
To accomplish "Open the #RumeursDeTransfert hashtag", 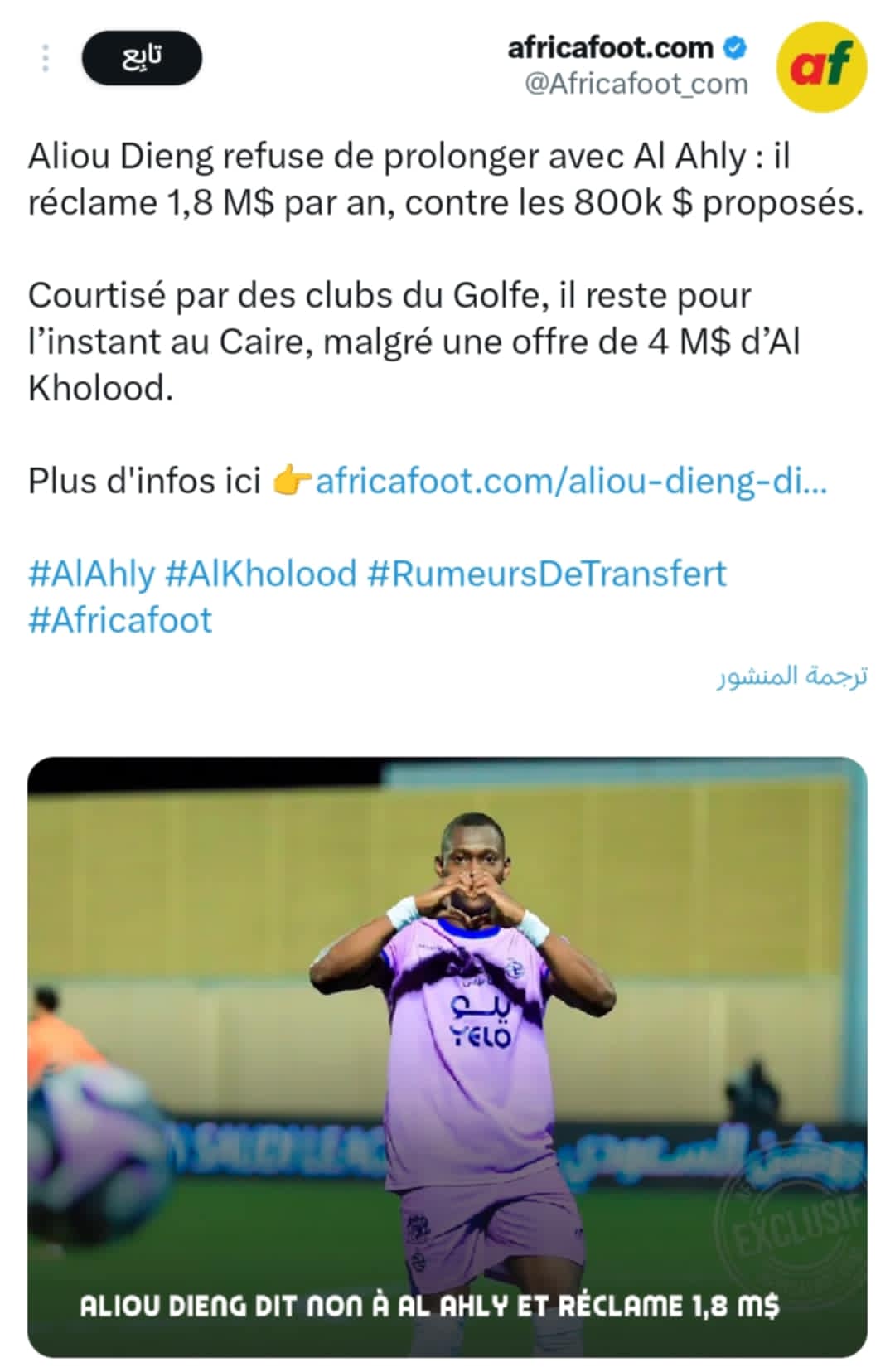I will [x=546, y=574].
